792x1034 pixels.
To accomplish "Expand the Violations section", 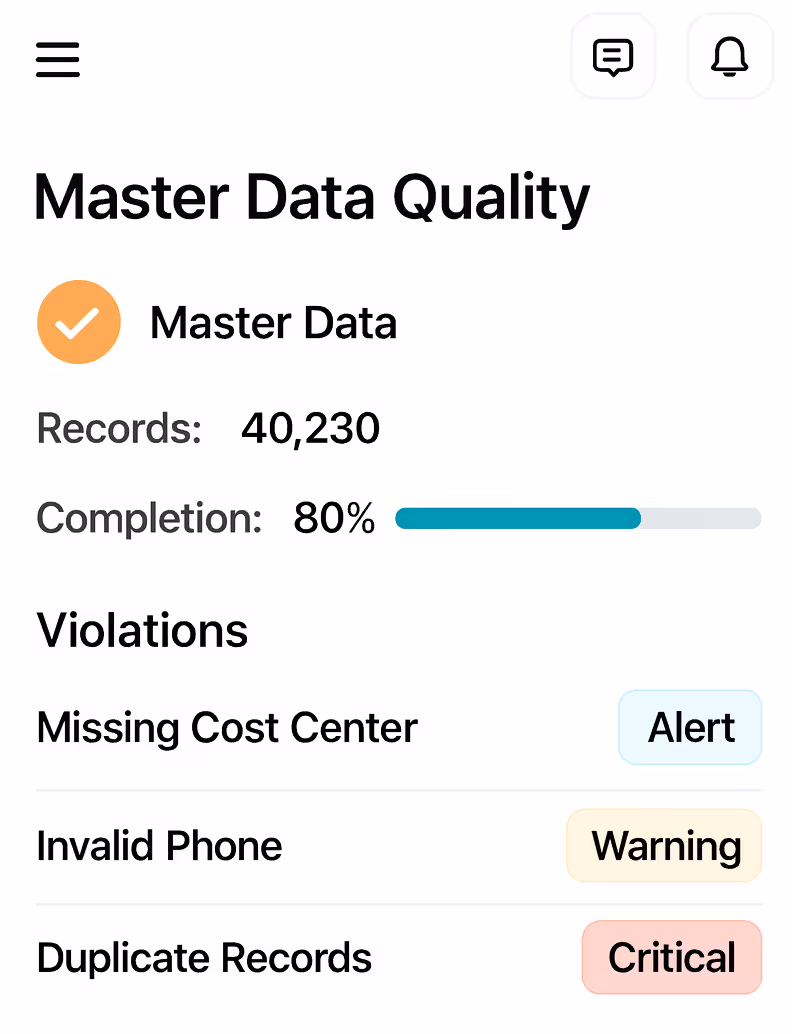I will click(141, 630).
